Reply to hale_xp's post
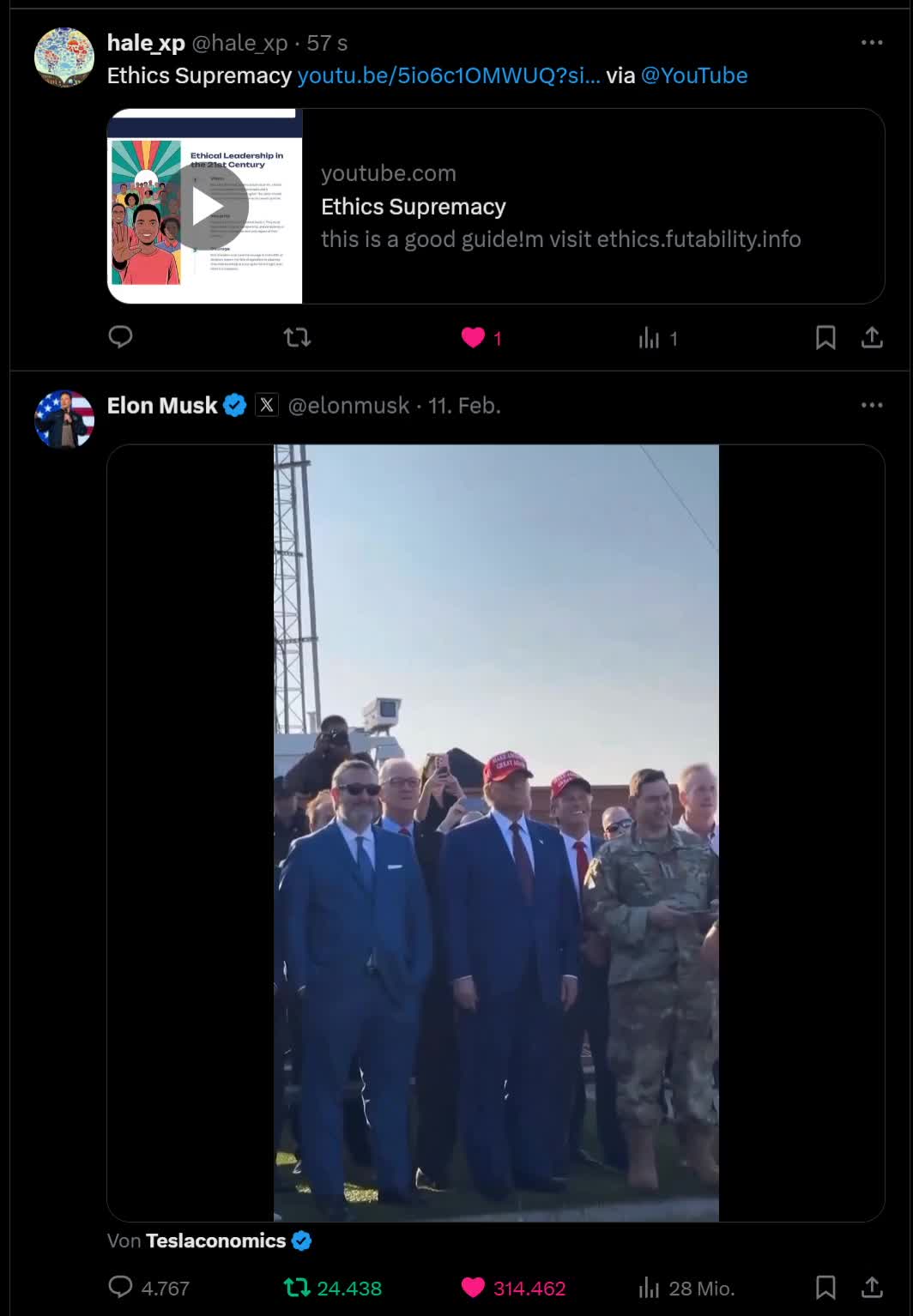This screenshot has width=913, height=1316. tap(120, 337)
